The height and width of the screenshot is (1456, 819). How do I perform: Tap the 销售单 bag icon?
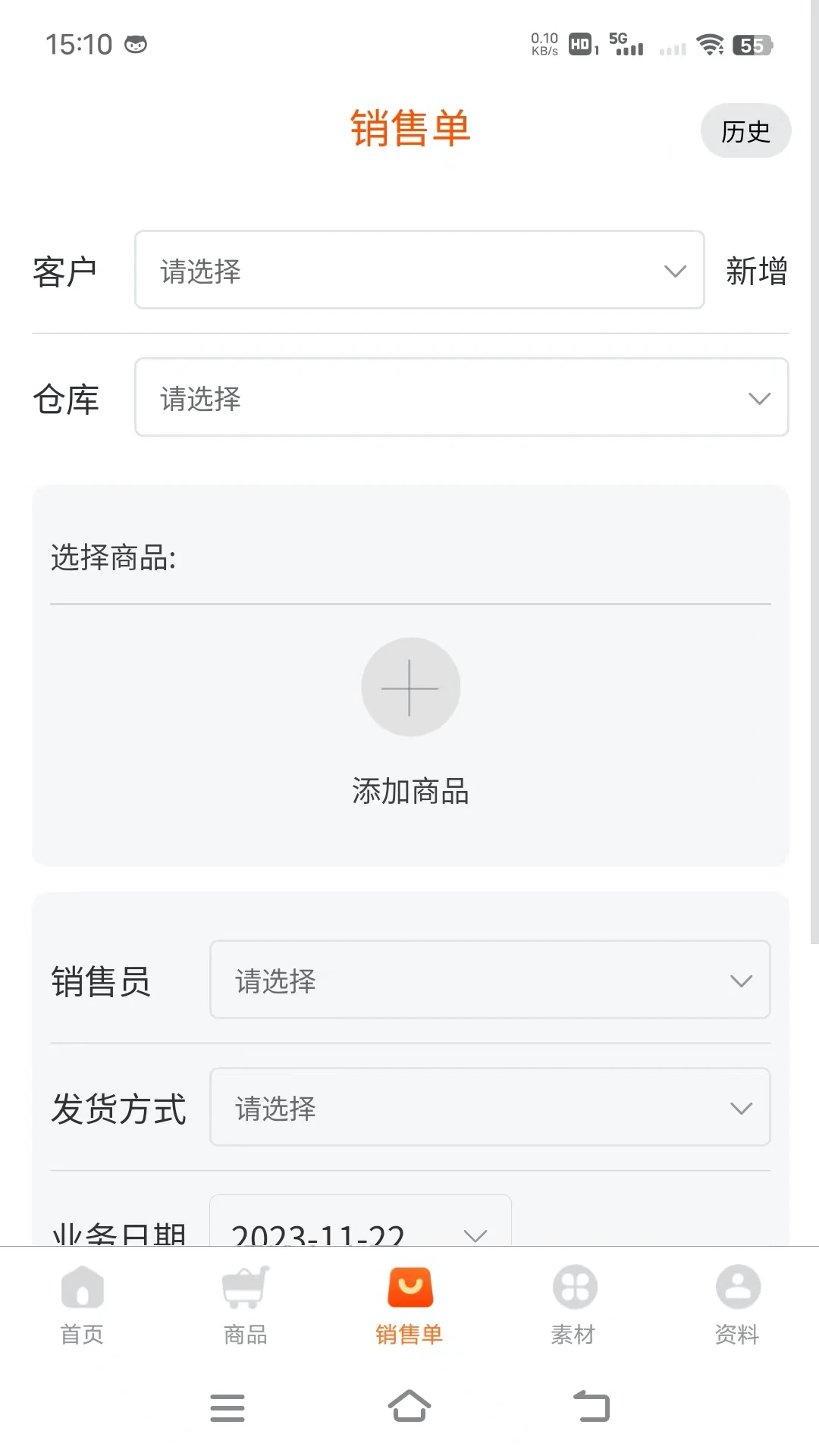pos(409,1287)
